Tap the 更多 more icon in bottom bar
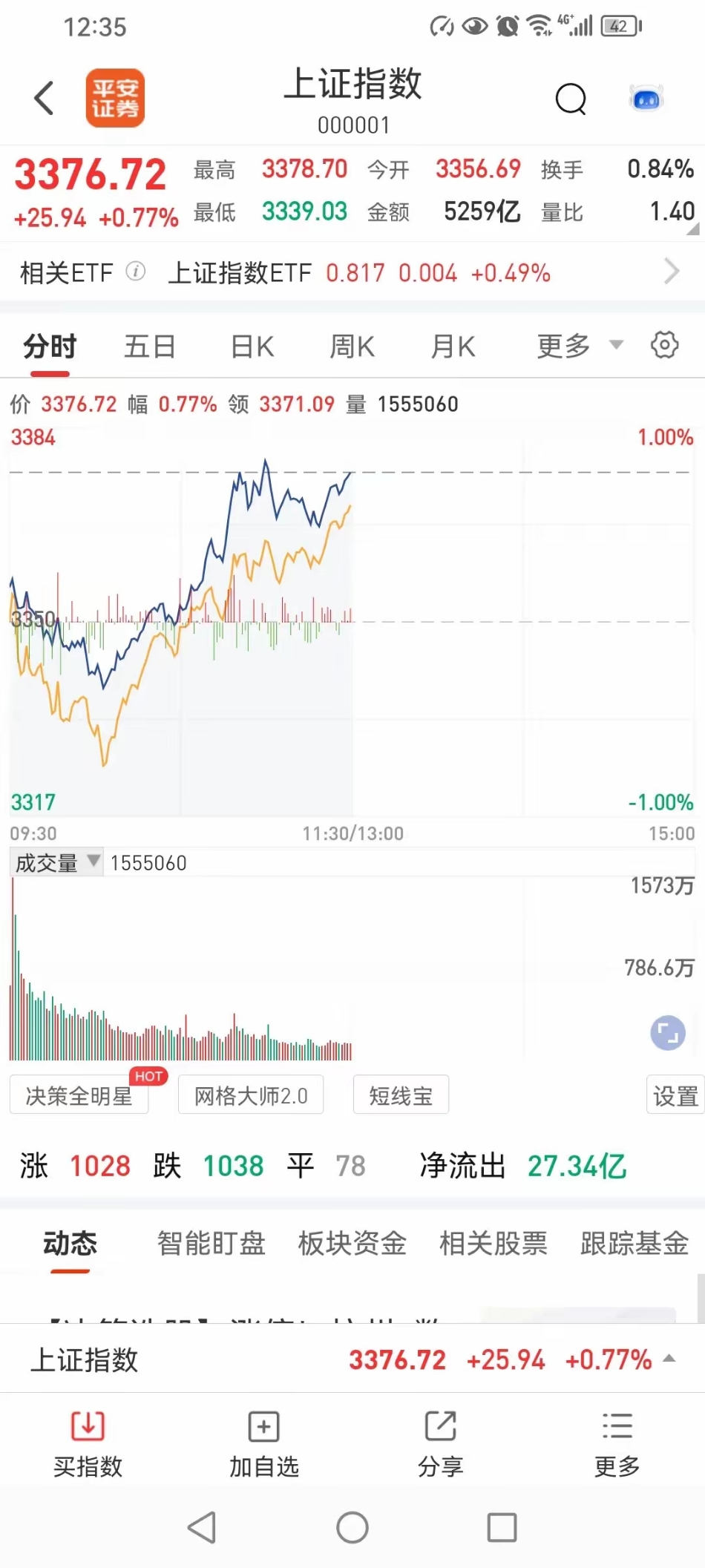The width and height of the screenshot is (705, 1568). pos(617,1443)
